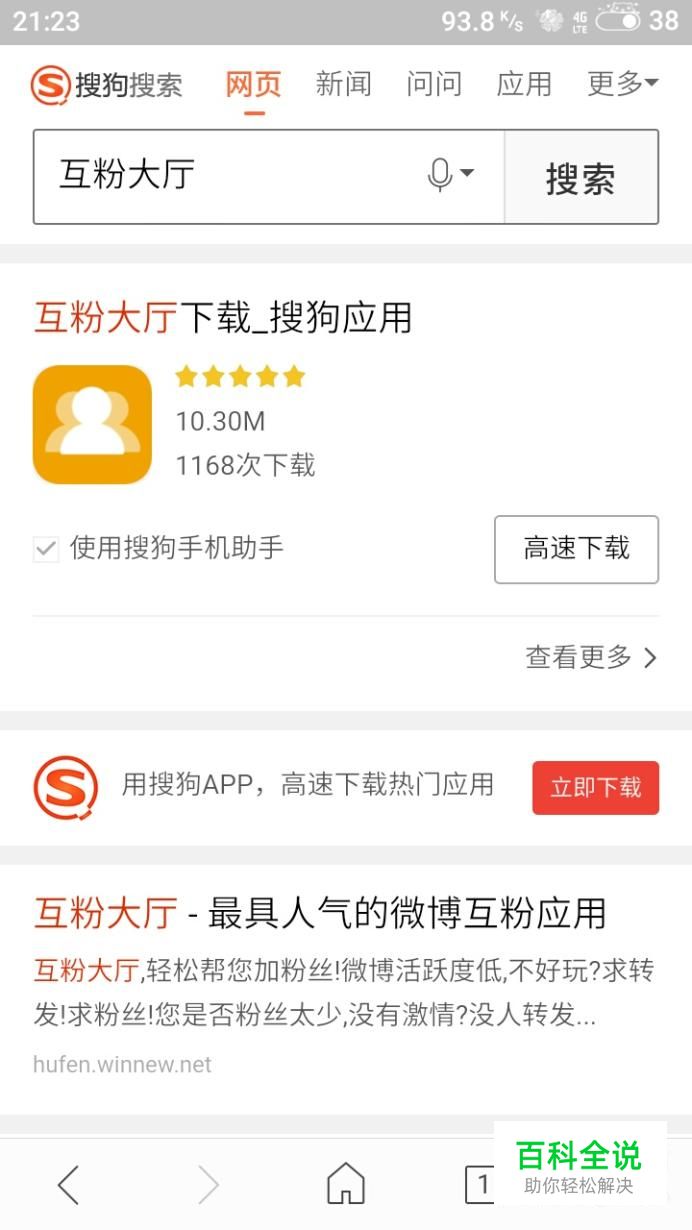This screenshot has height=1230, width=692.
Task: Open the 最具人气的微博互粉应用 search result
Action: pos(320,912)
